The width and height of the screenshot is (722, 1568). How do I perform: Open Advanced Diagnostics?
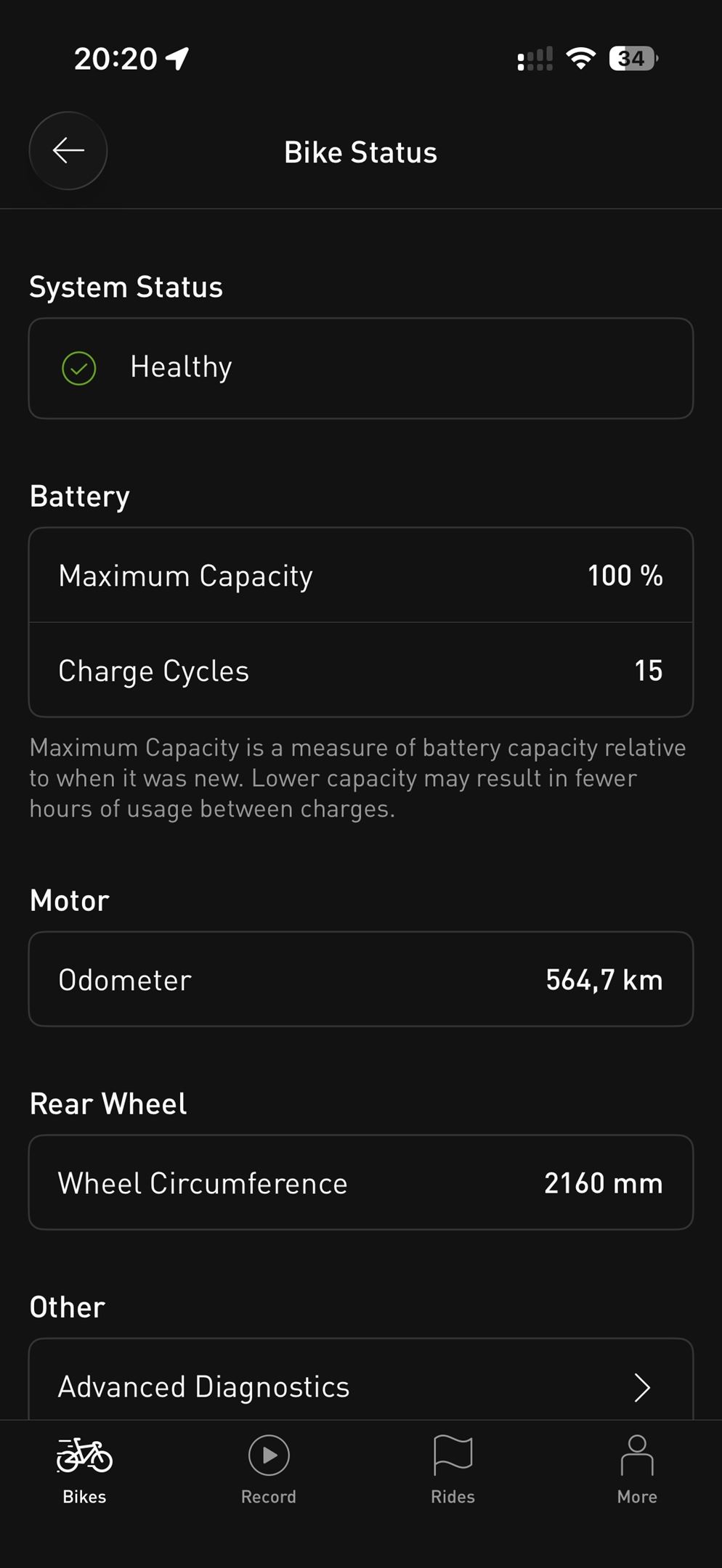click(360, 1387)
